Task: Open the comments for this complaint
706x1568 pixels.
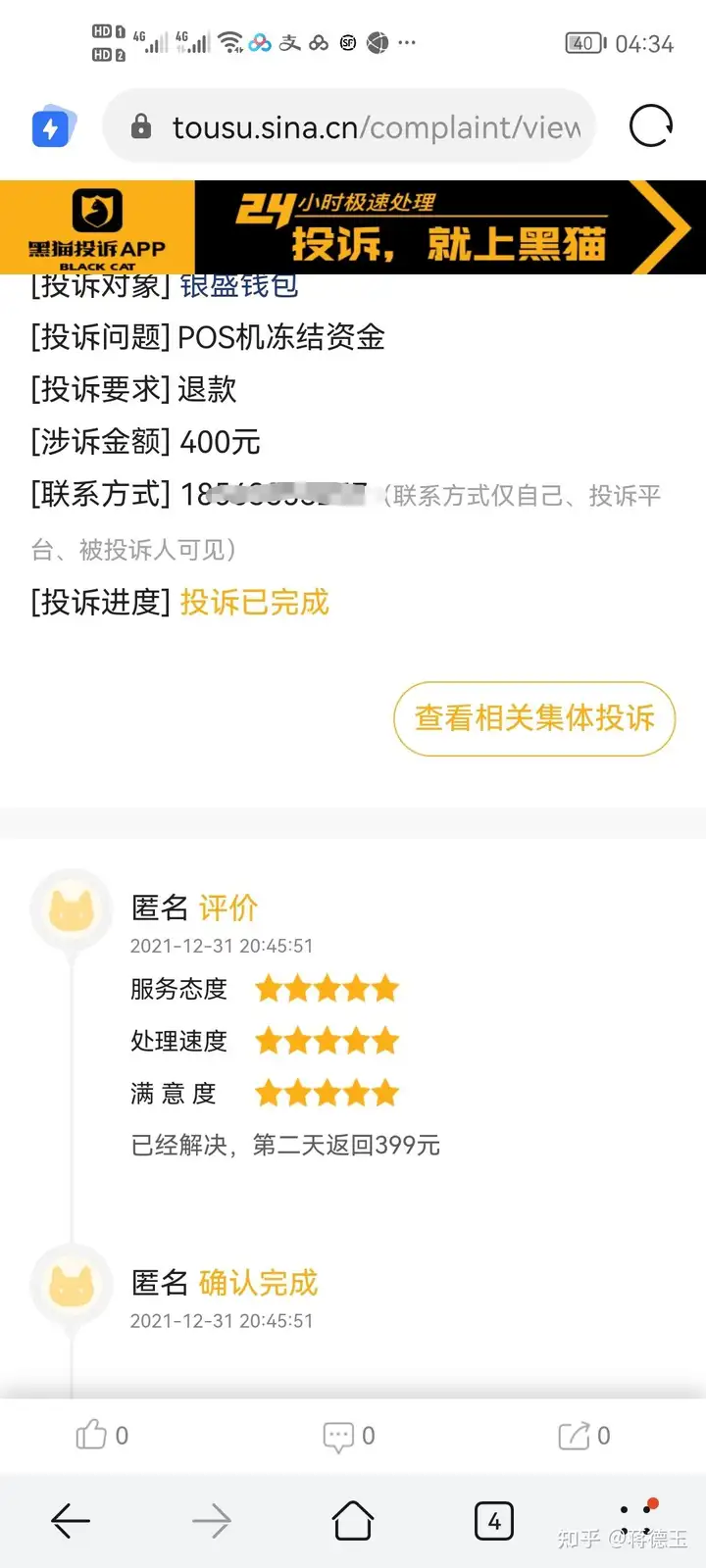Action: pos(339,1437)
